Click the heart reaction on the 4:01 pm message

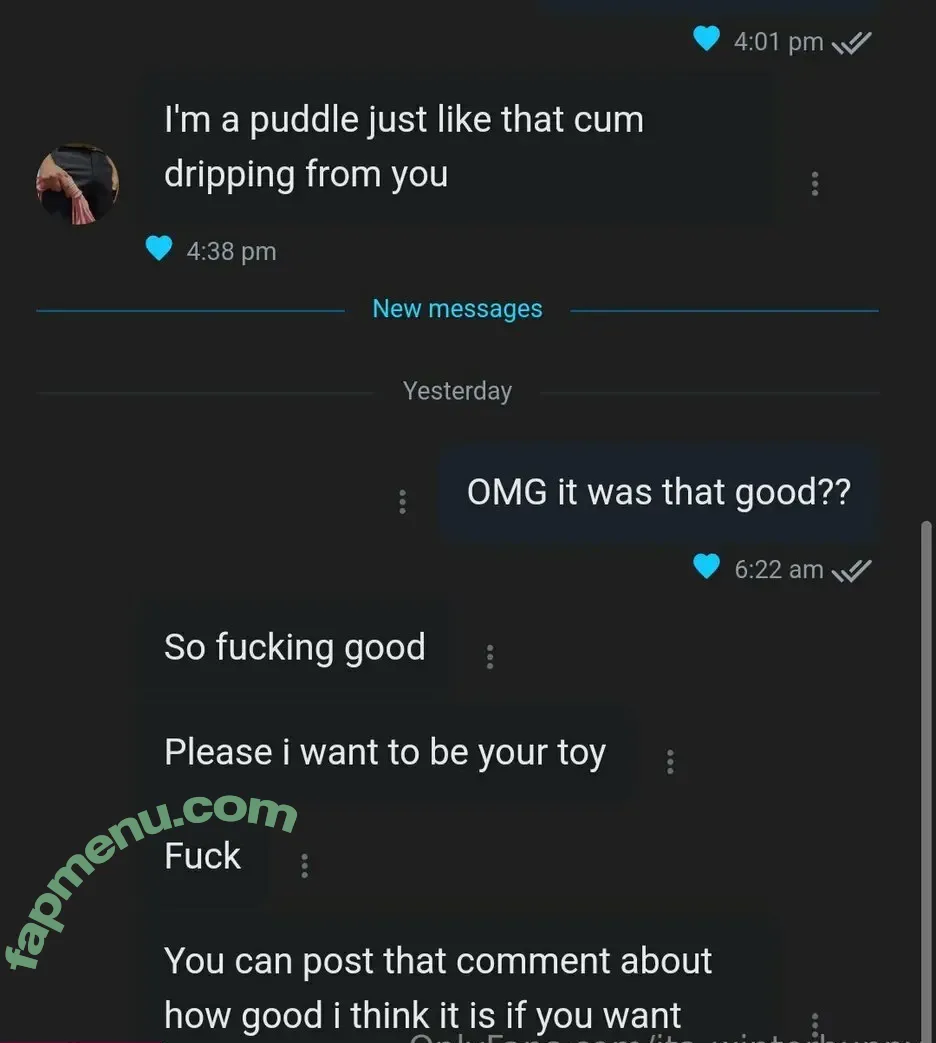click(x=706, y=40)
